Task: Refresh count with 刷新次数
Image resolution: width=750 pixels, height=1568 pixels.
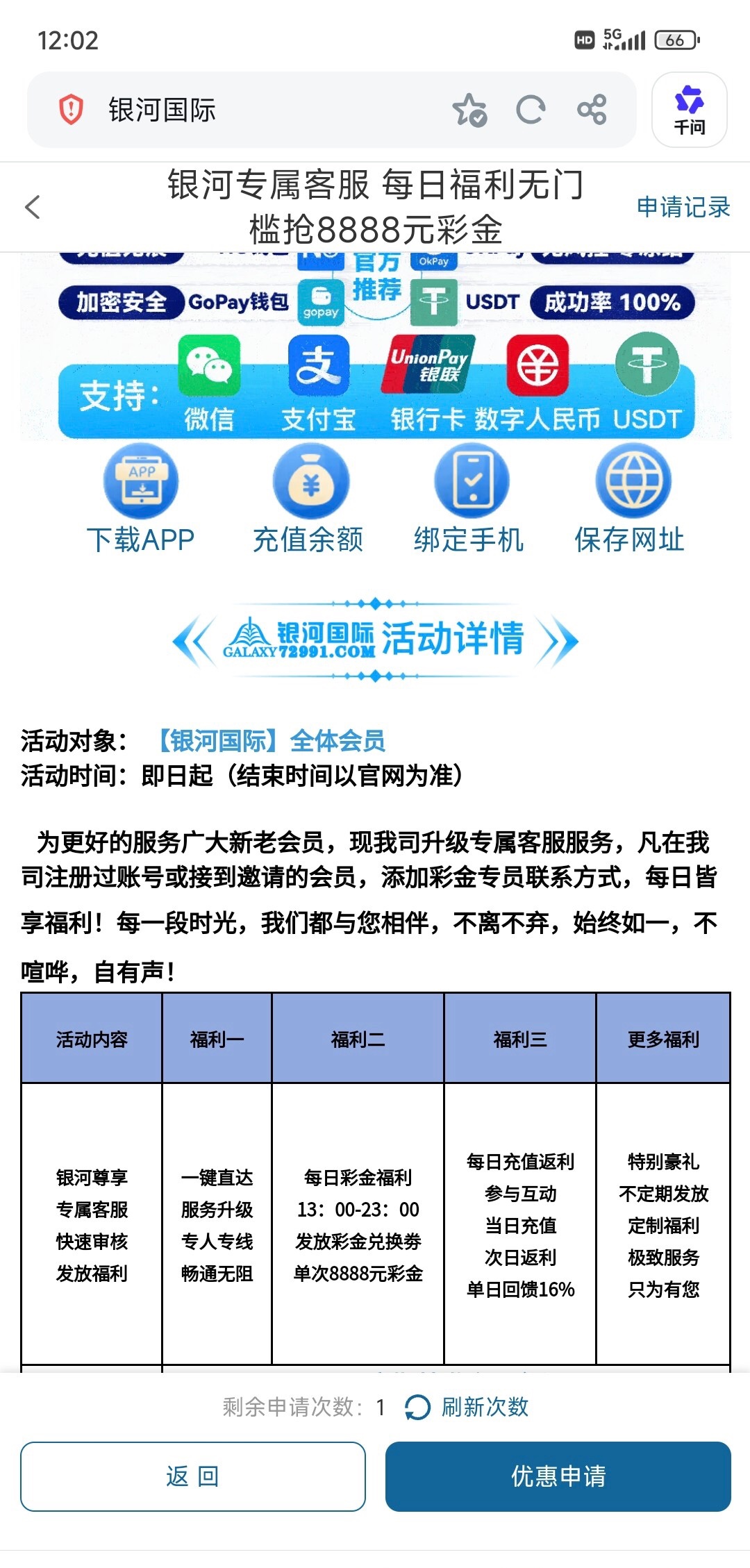Action: pos(467,1408)
